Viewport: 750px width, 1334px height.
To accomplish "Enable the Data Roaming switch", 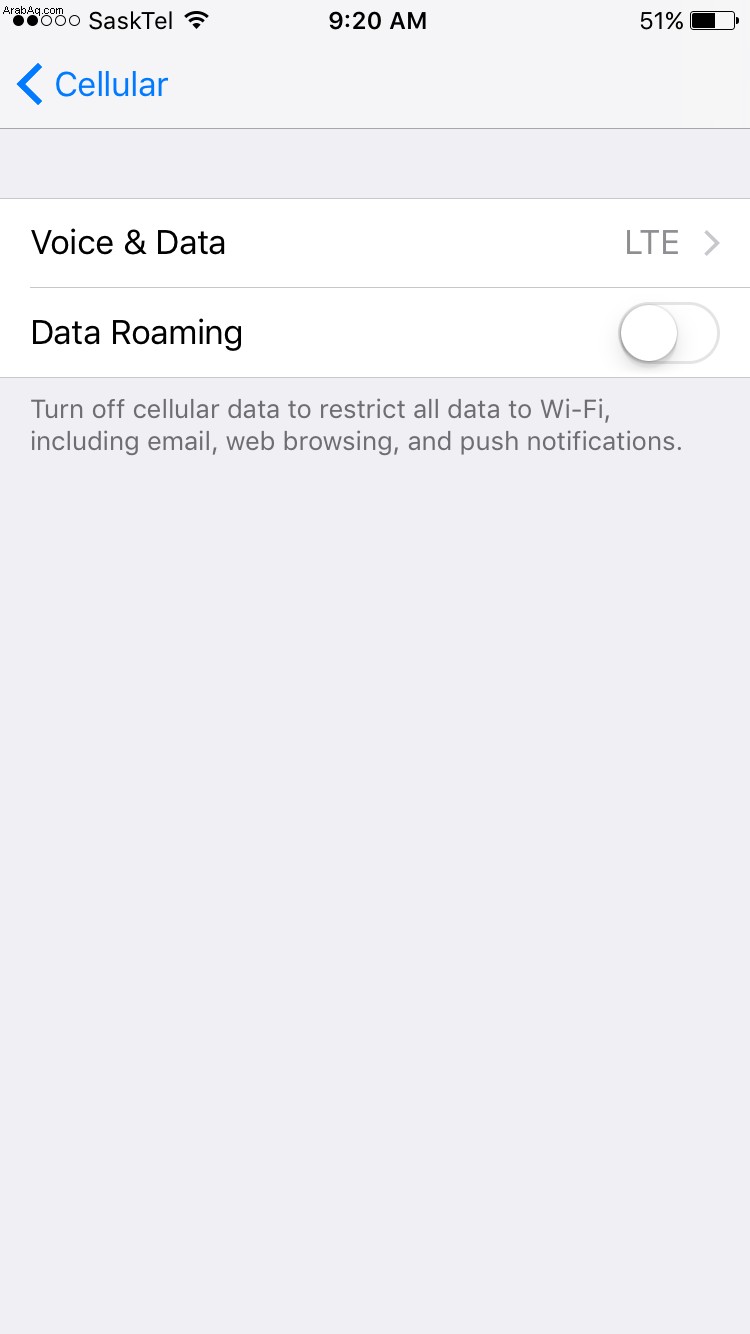I will coord(669,333).
